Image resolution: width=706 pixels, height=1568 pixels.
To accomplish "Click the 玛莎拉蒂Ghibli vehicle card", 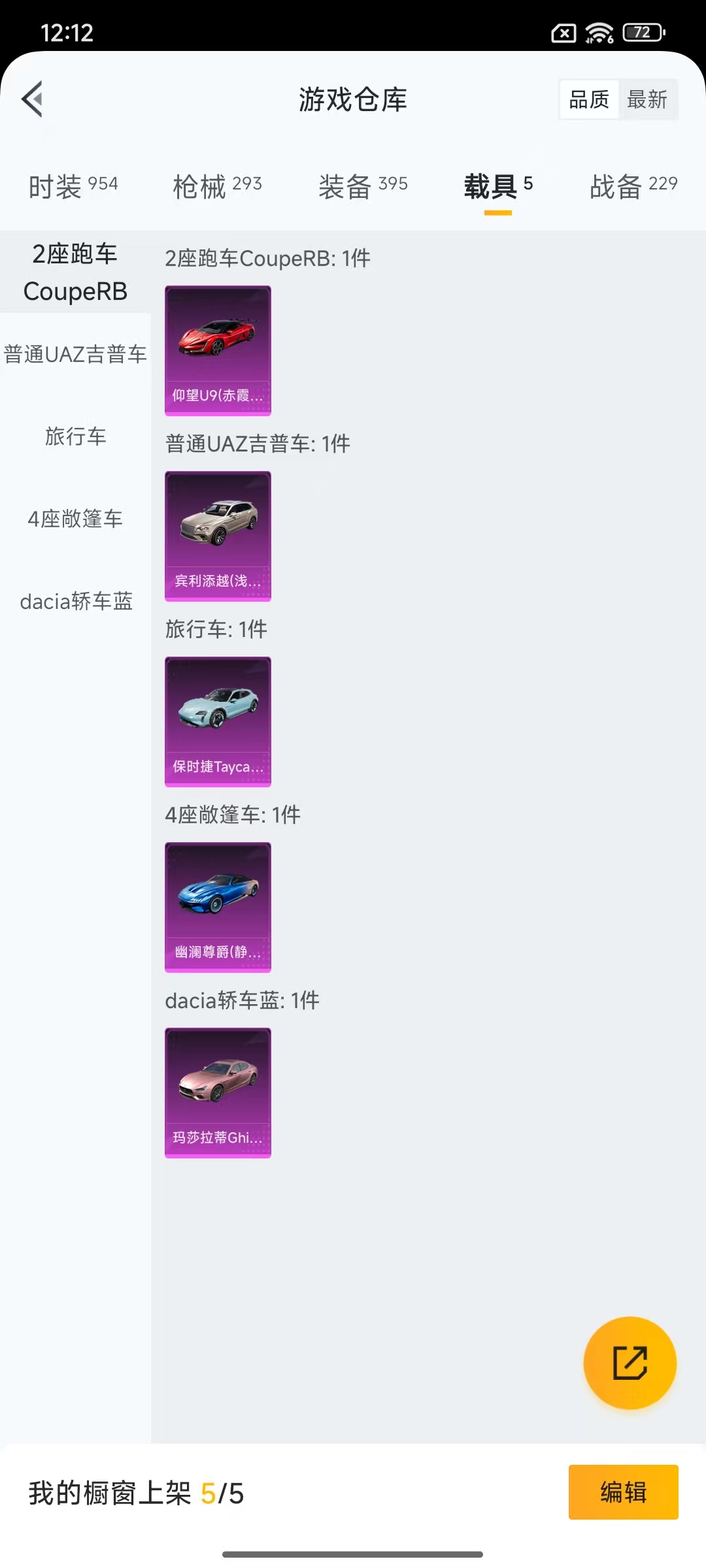I will (218, 1094).
